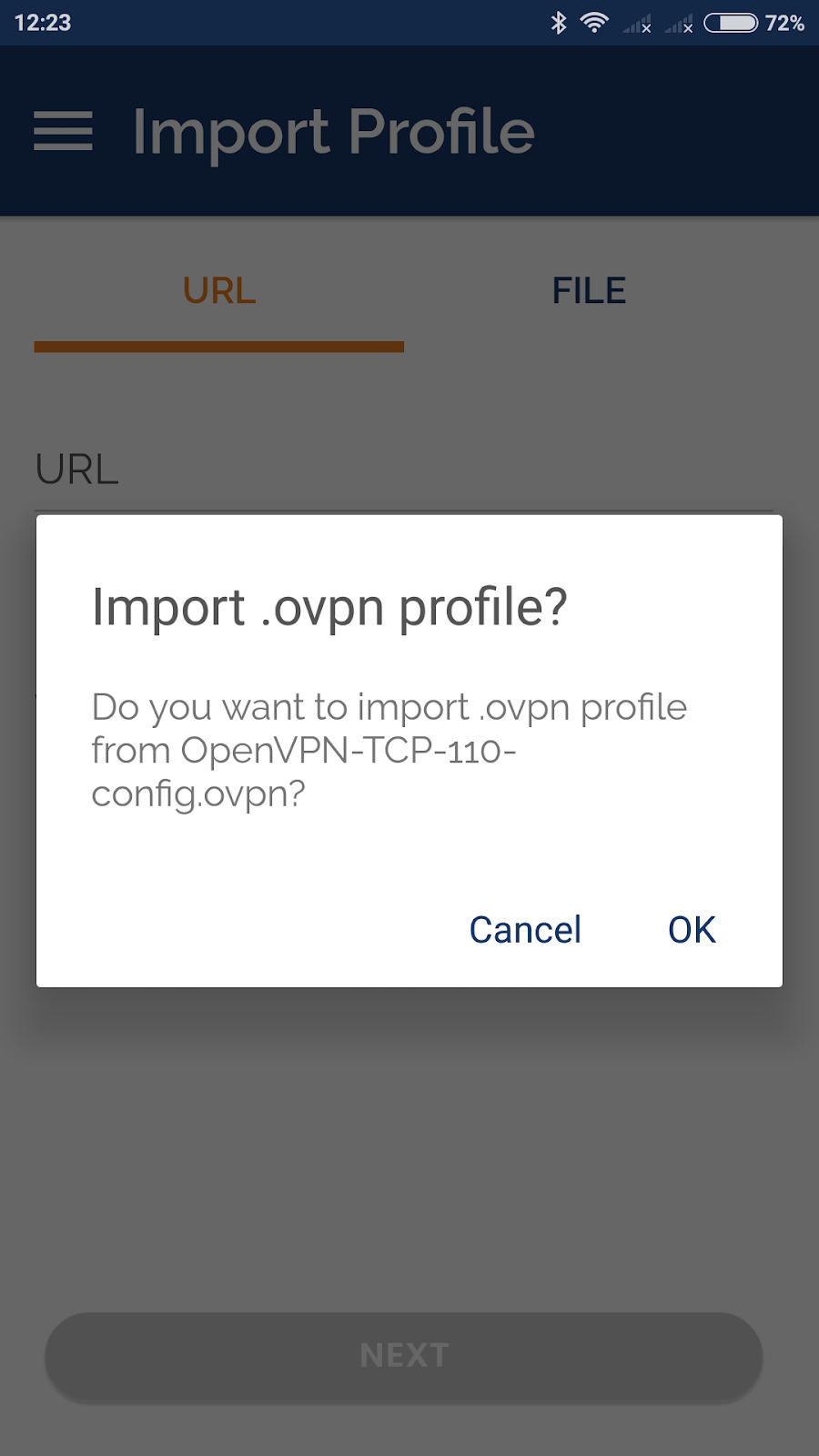
Task: Select the URL tab
Action: [219, 291]
